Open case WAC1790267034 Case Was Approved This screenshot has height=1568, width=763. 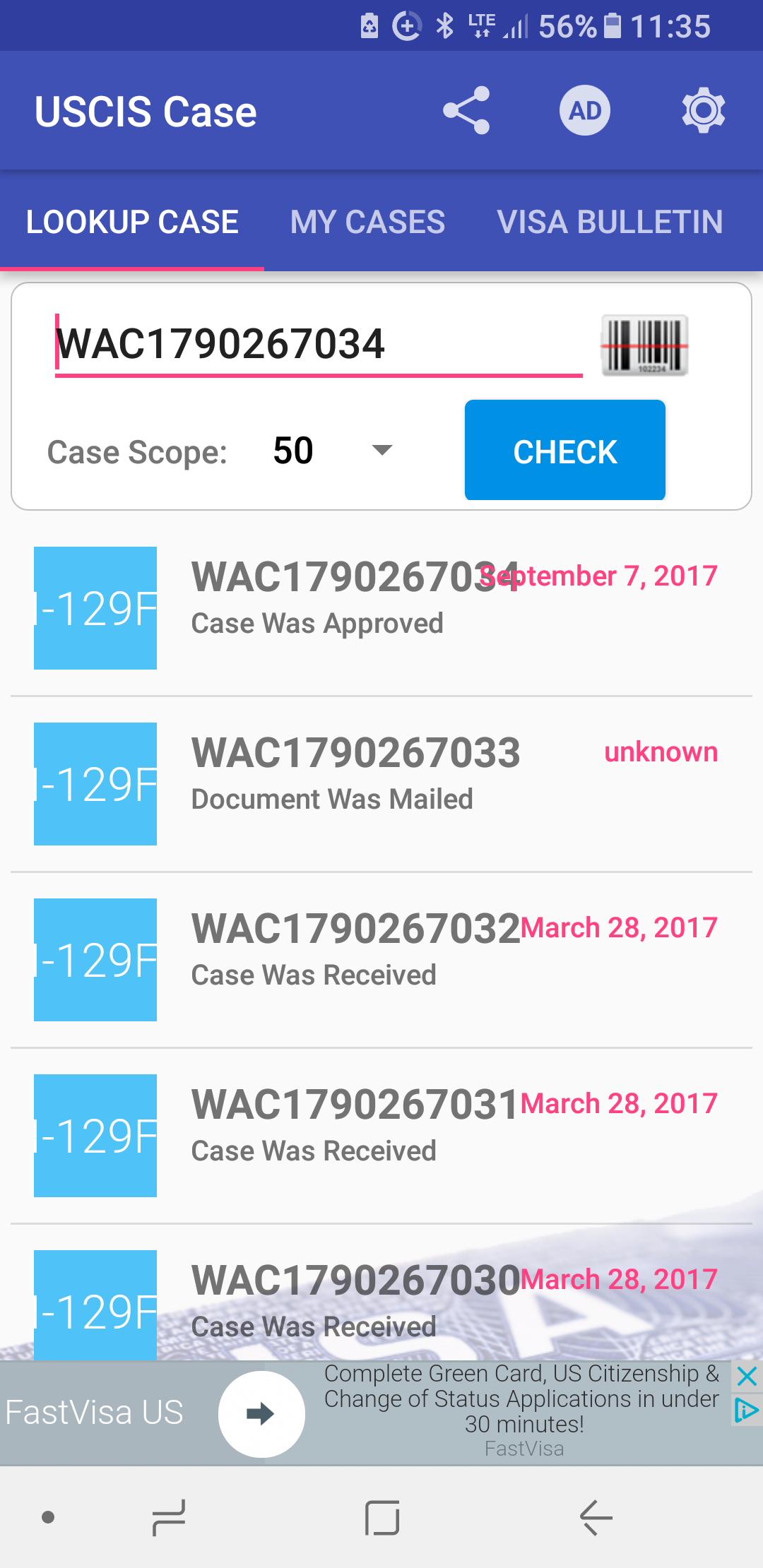coord(381,608)
